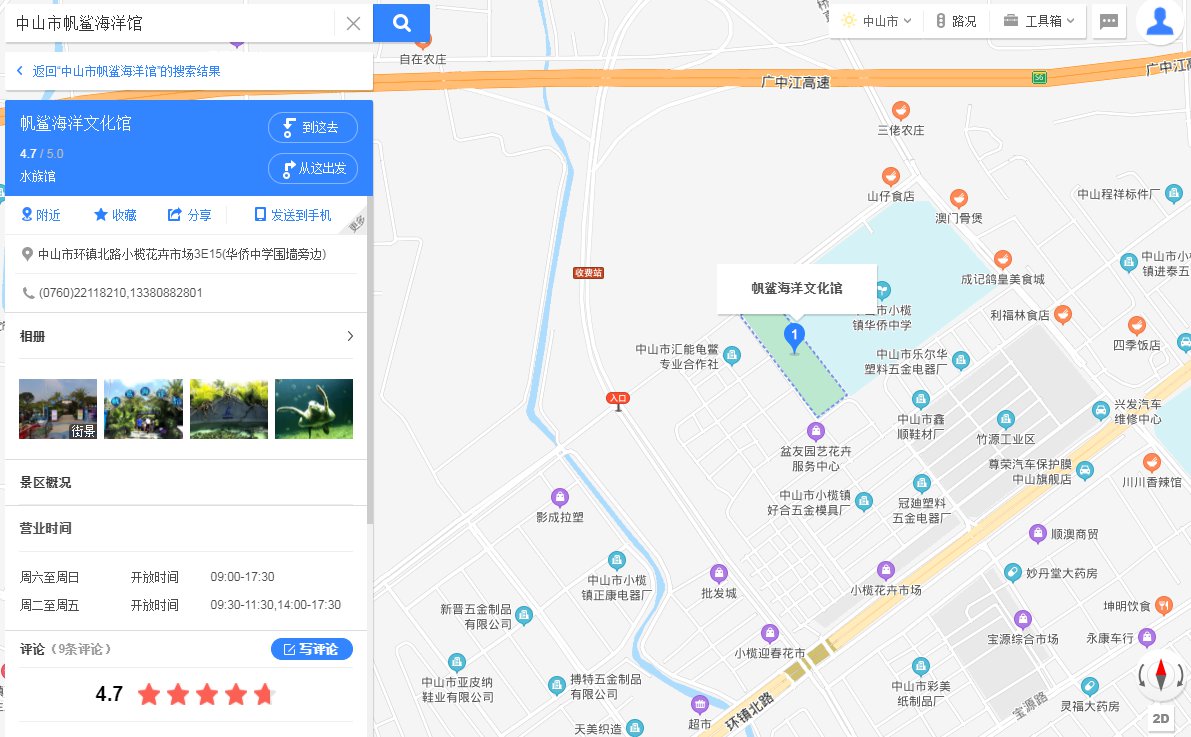The width and height of the screenshot is (1191, 737).
Task: Open the 街景 street view photo
Action: [x=58, y=409]
